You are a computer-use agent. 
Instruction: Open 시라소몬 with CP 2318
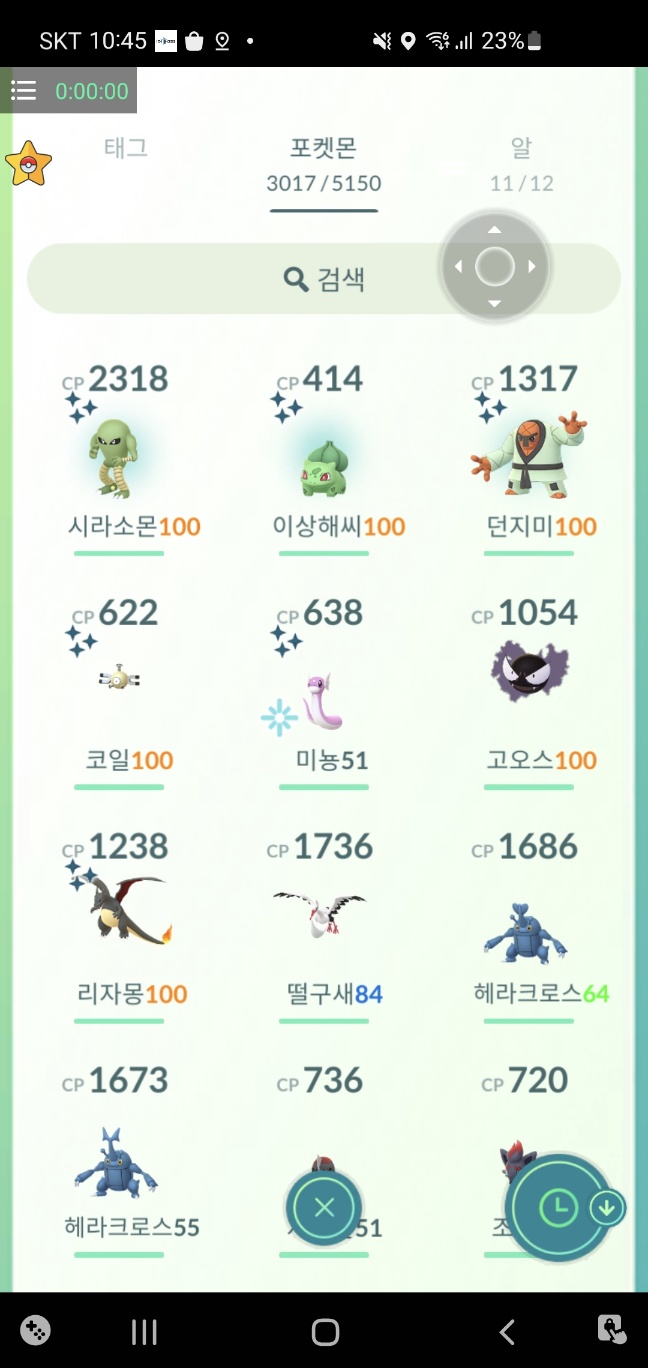pos(119,460)
